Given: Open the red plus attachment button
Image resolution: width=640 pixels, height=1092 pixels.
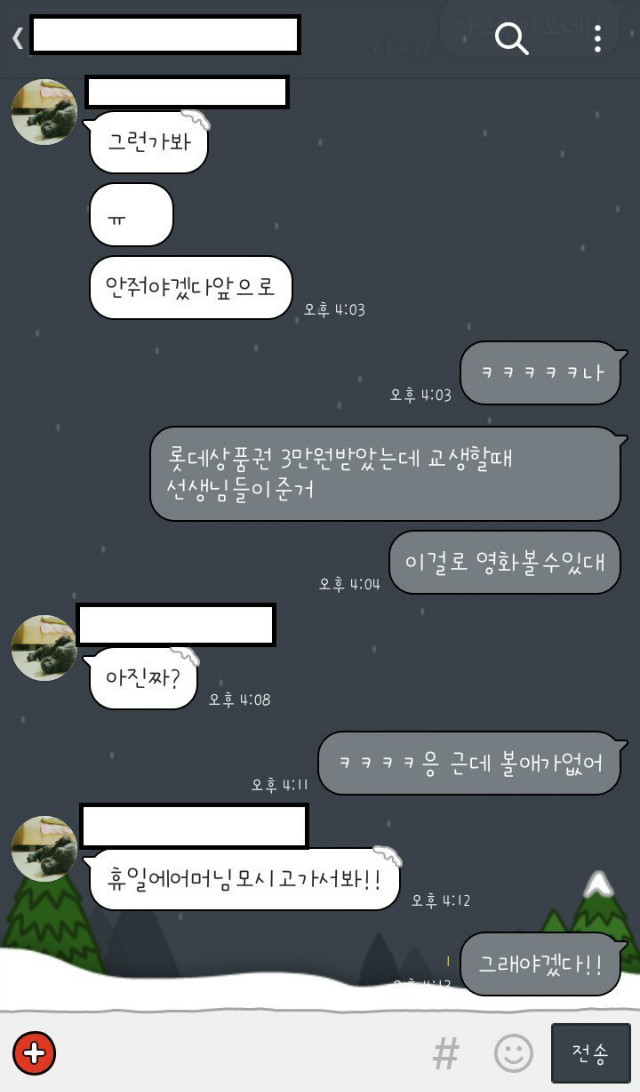Looking at the screenshot, I should click(35, 1052).
